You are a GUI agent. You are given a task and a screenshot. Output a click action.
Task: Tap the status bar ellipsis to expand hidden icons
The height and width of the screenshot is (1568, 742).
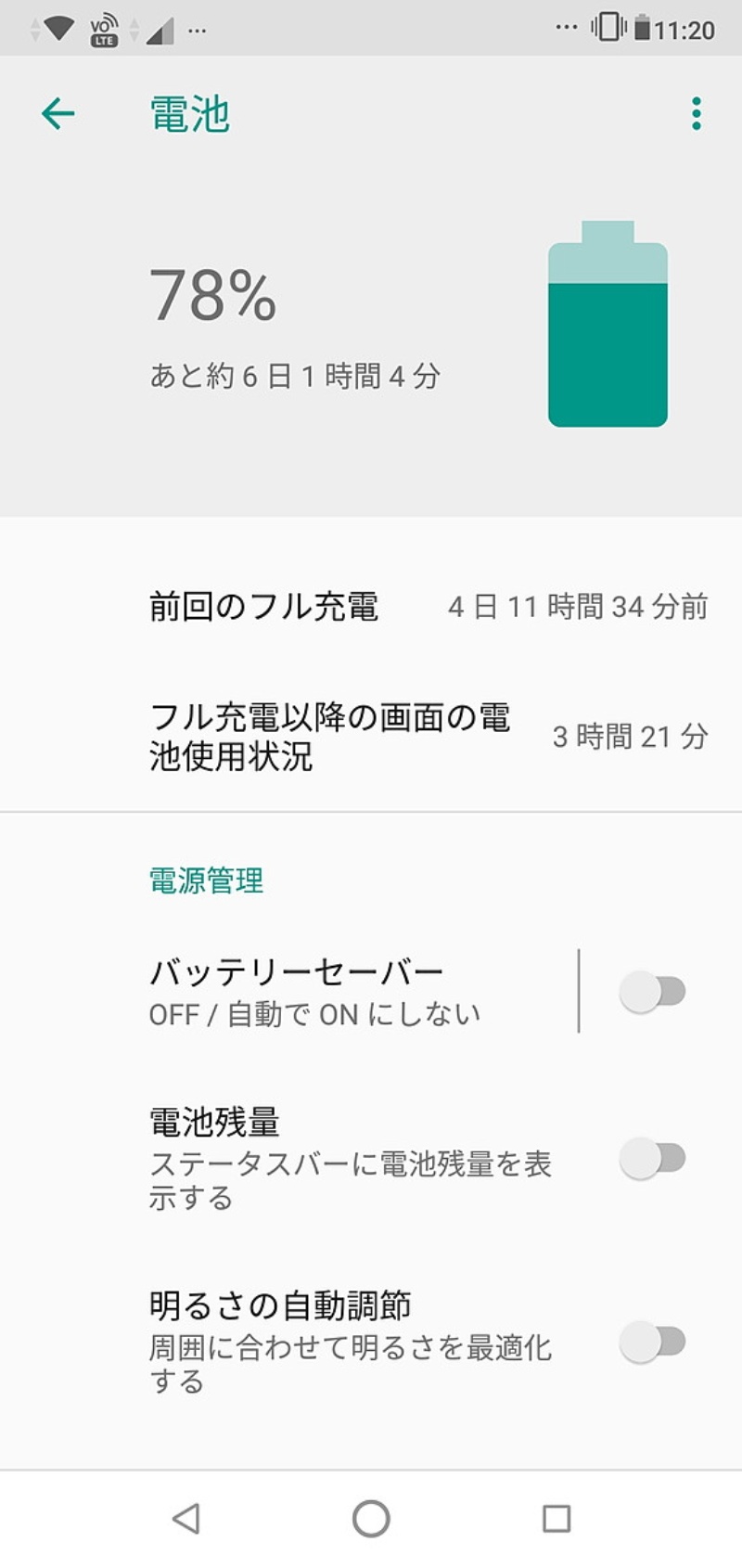click(x=568, y=28)
